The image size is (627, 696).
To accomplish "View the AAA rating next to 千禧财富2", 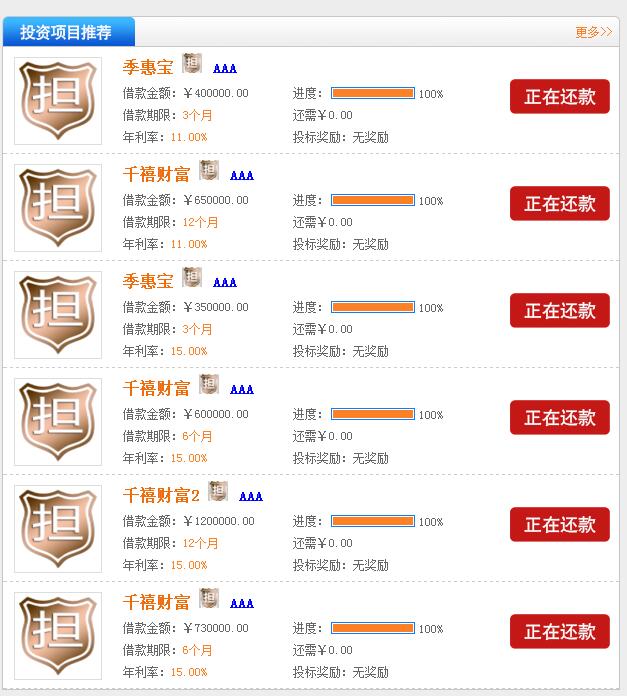I will point(251,496).
